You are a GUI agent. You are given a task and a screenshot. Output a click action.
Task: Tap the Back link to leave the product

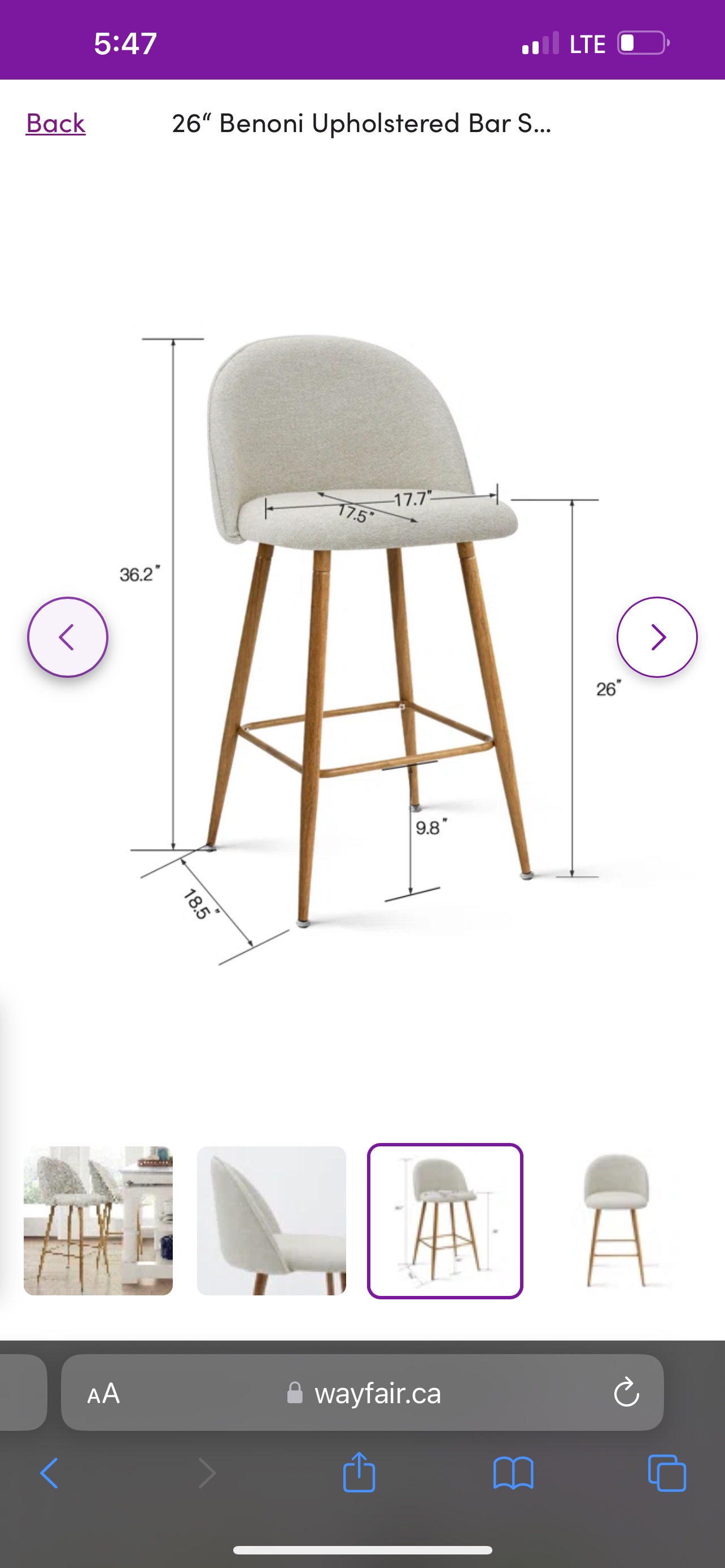[55, 124]
